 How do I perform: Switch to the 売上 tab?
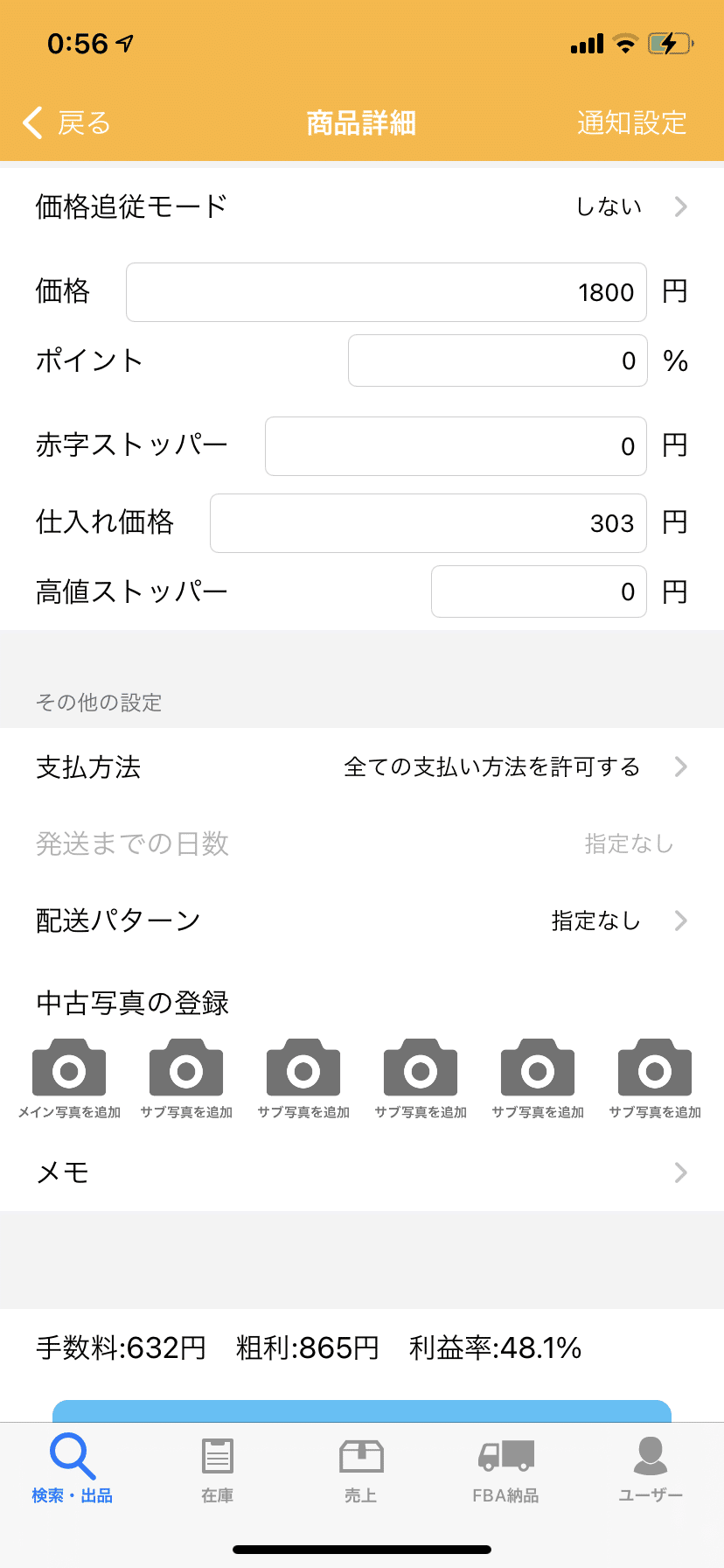361,1470
